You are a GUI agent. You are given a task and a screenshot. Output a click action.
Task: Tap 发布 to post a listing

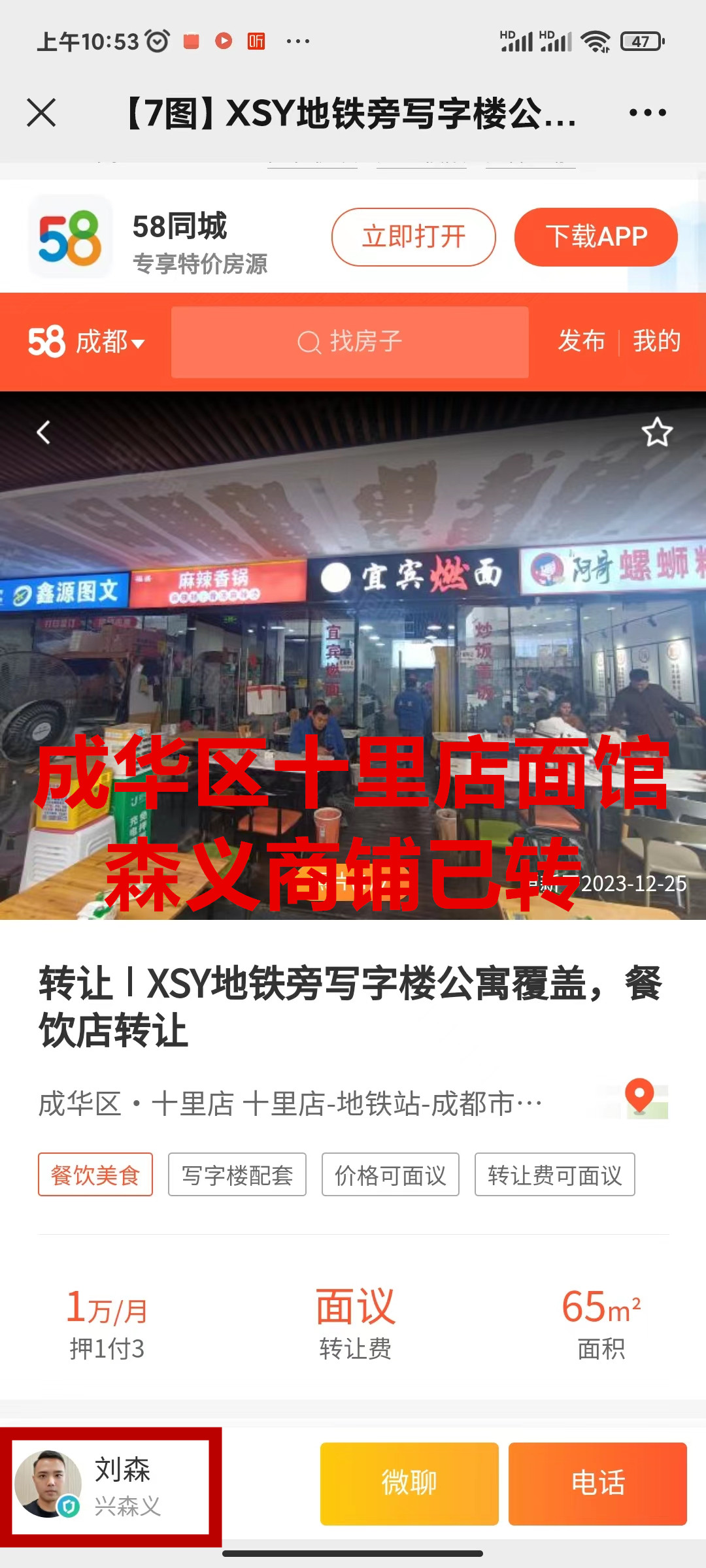point(581,341)
